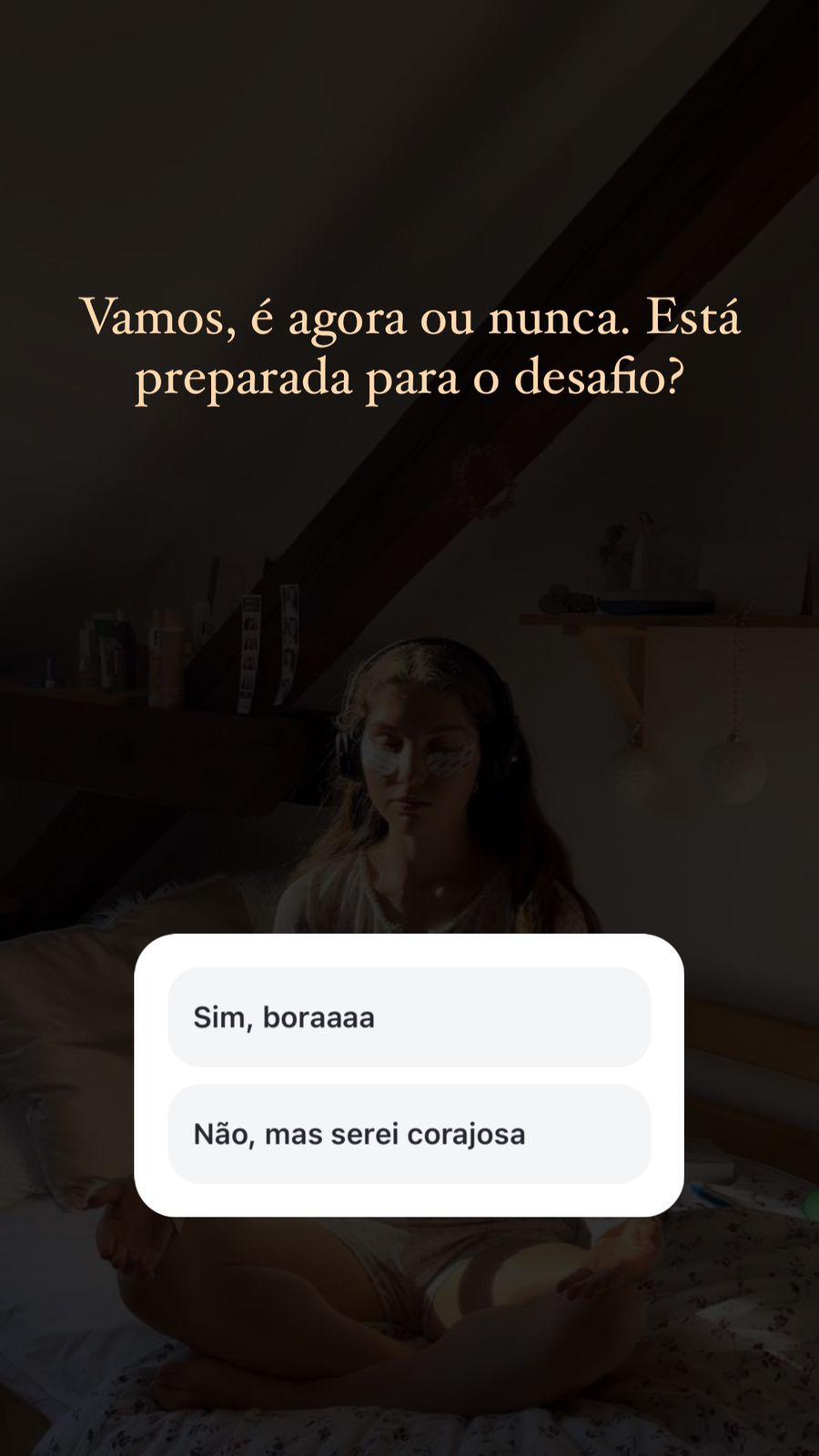
Task: Choose "Não, mas serei corajosa" option
Action: [x=409, y=1134]
